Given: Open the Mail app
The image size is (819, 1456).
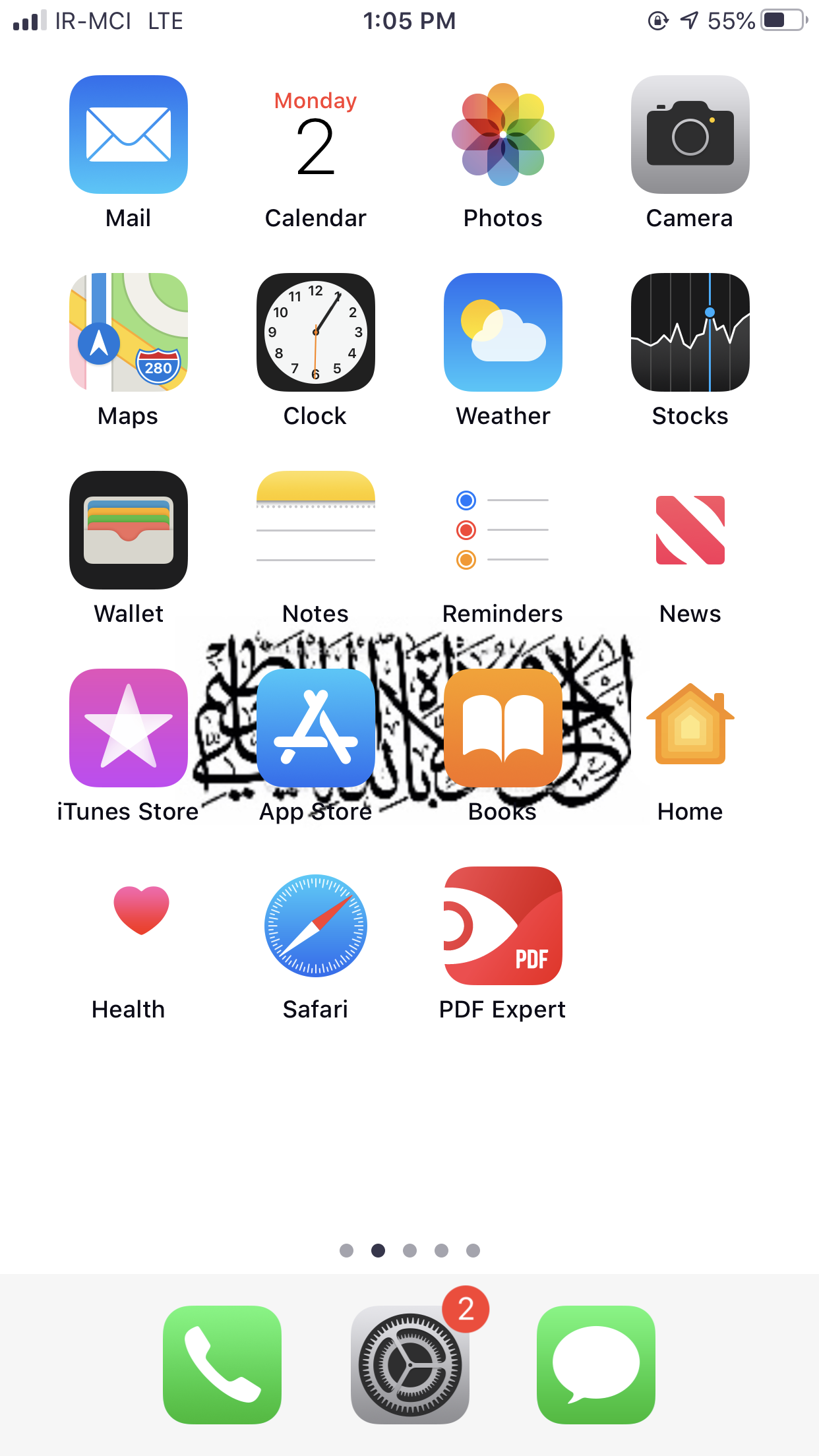Looking at the screenshot, I should [x=129, y=135].
